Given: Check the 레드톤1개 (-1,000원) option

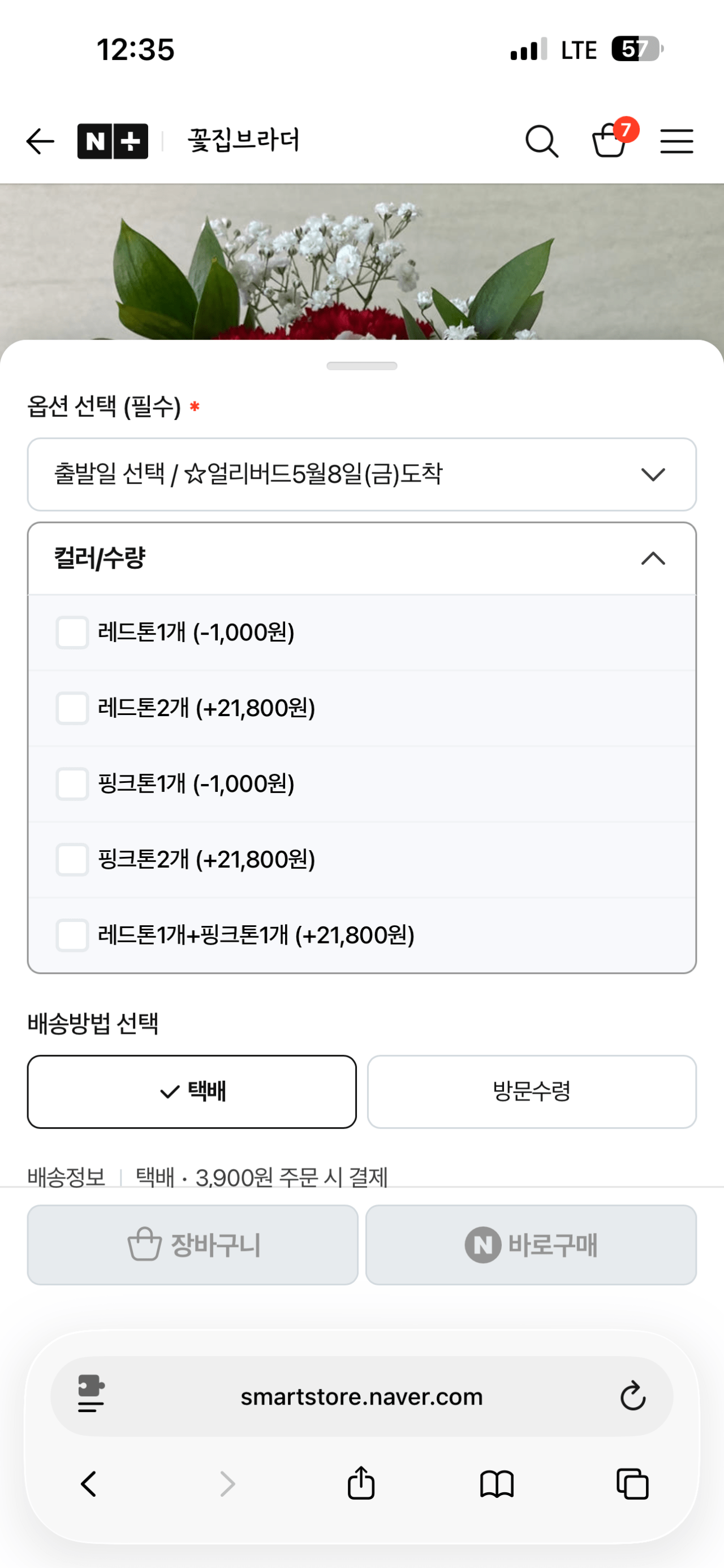Looking at the screenshot, I should point(72,633).
